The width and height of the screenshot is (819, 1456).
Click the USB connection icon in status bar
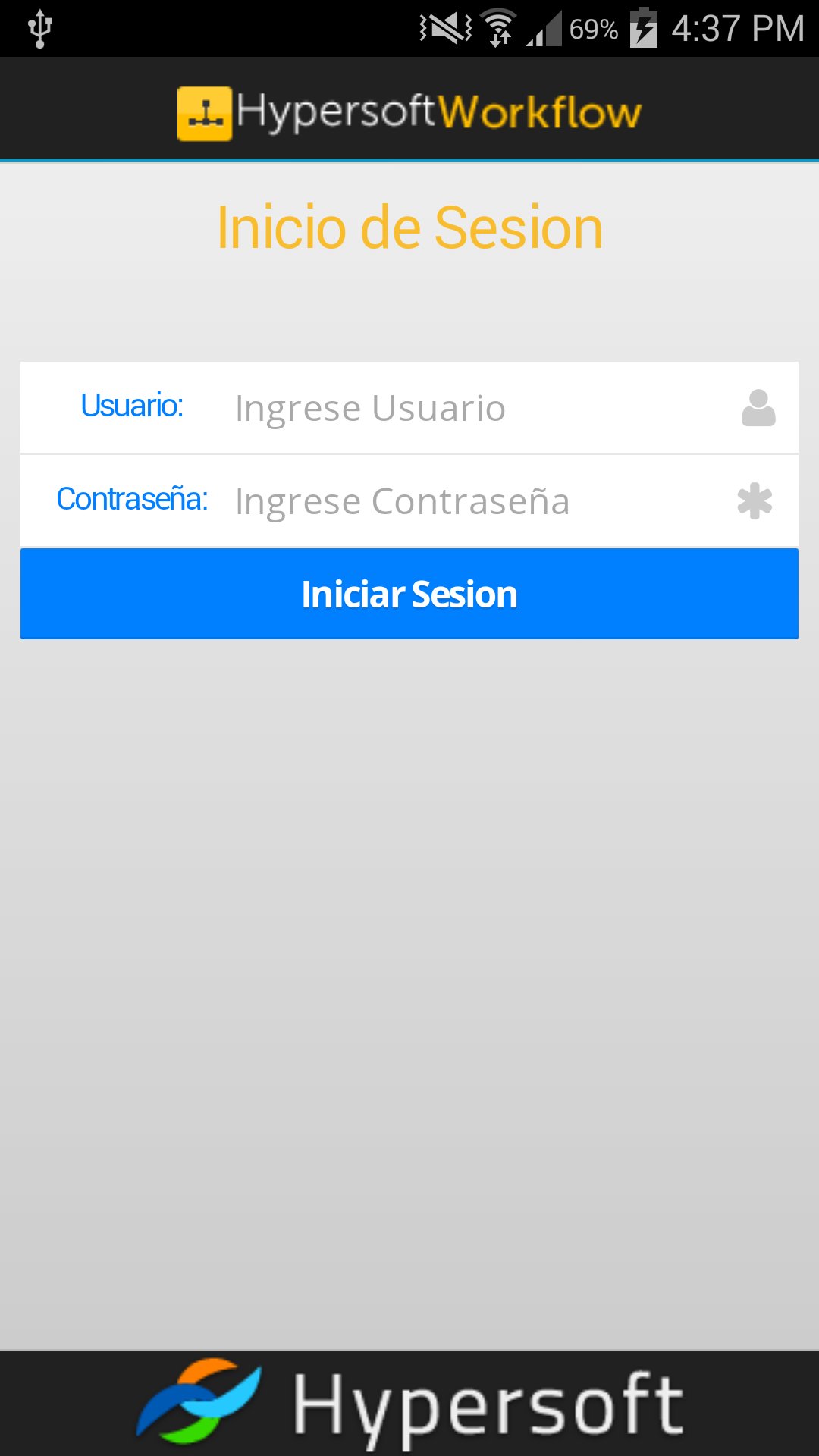39,27
